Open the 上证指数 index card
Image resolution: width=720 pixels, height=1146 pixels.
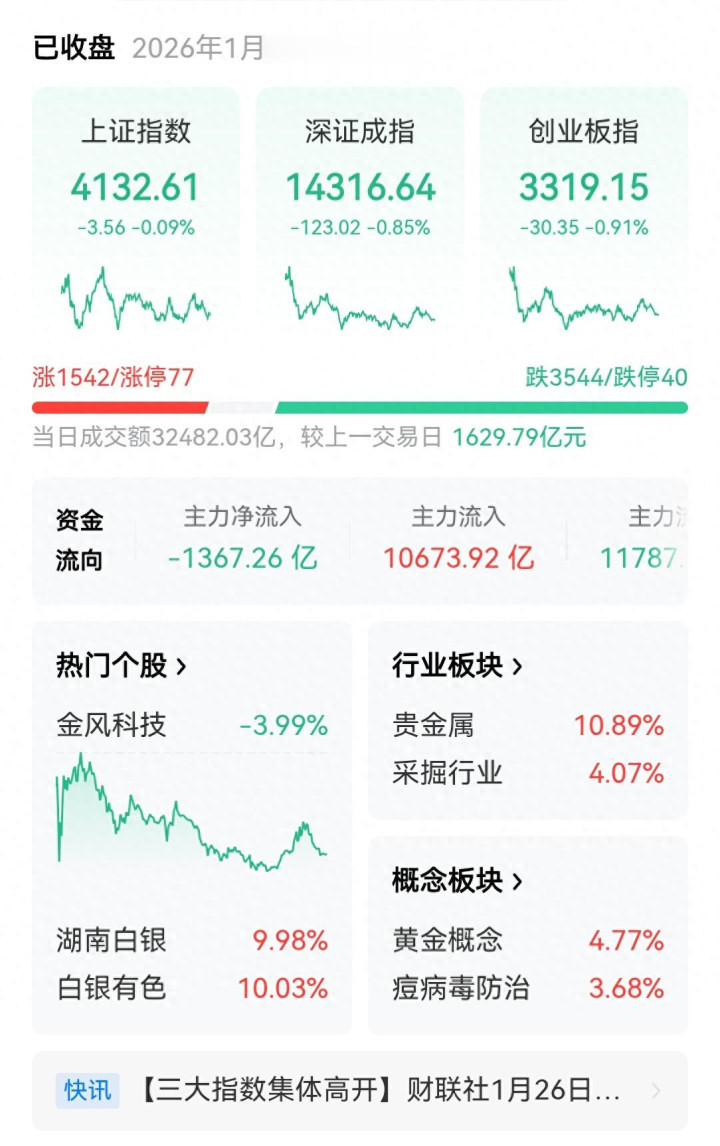click(136, 210)
